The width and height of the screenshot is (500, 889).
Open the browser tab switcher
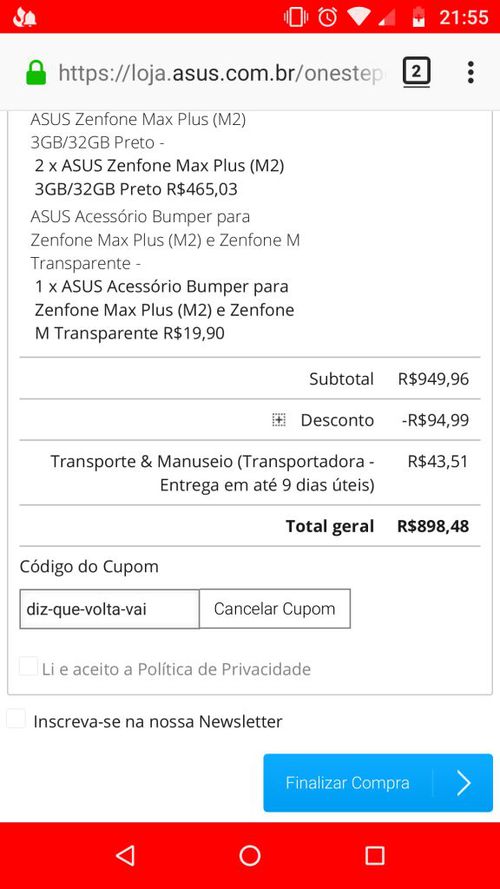416,72
